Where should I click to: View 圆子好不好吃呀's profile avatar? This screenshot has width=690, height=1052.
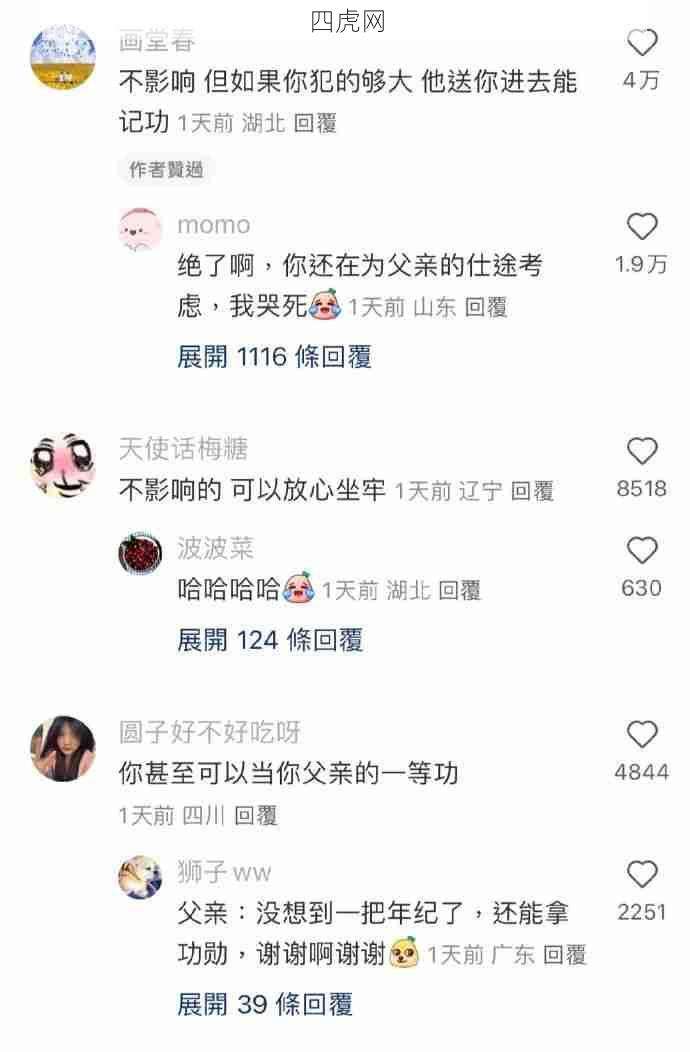tap(63, 748)
